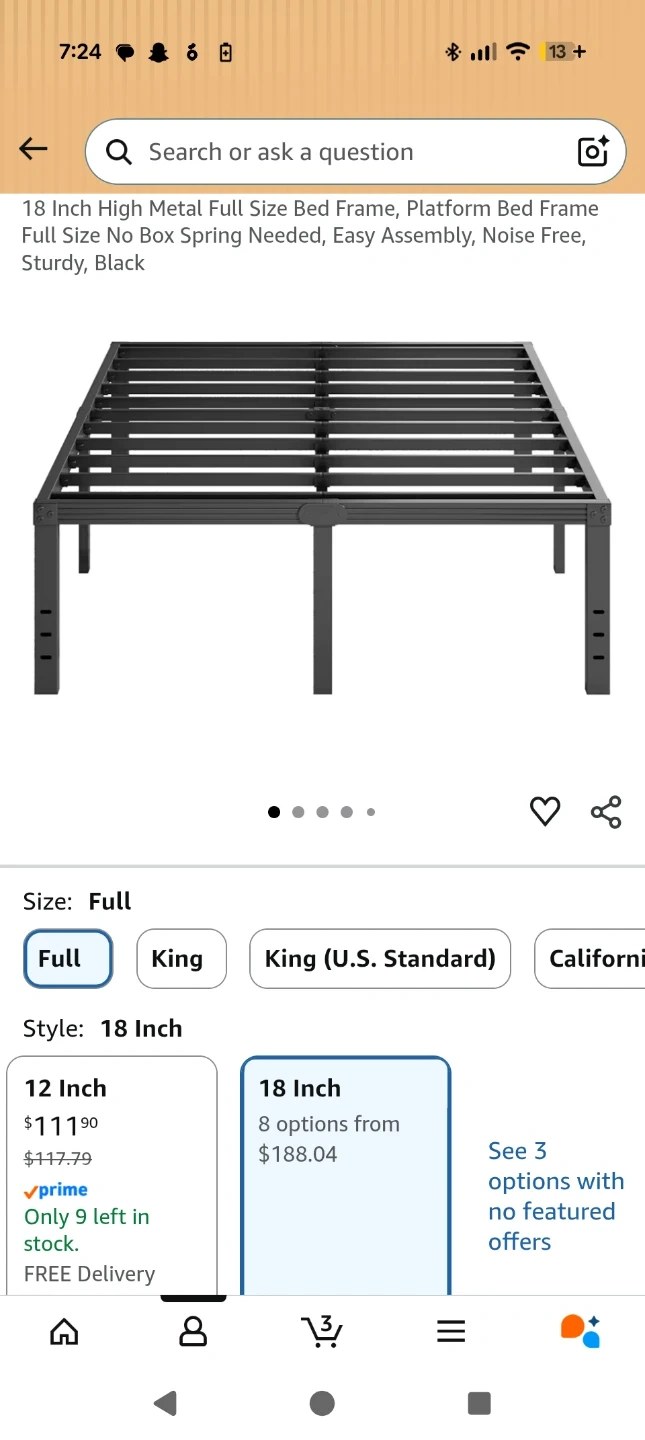See 3 options with no featured offers
The height and width of the screenshot is (1440, 645).
coord(555,1196)
